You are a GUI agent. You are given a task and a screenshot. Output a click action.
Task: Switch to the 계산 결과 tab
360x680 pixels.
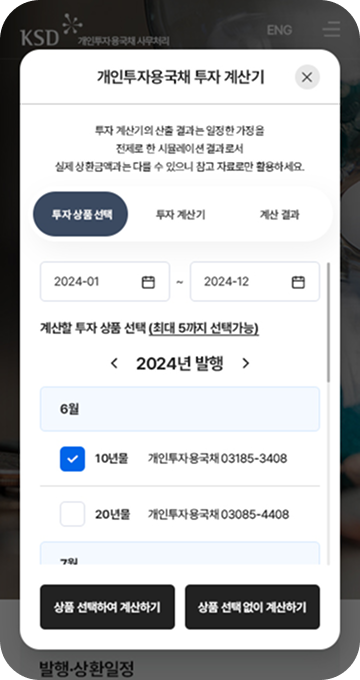point(279,215)
